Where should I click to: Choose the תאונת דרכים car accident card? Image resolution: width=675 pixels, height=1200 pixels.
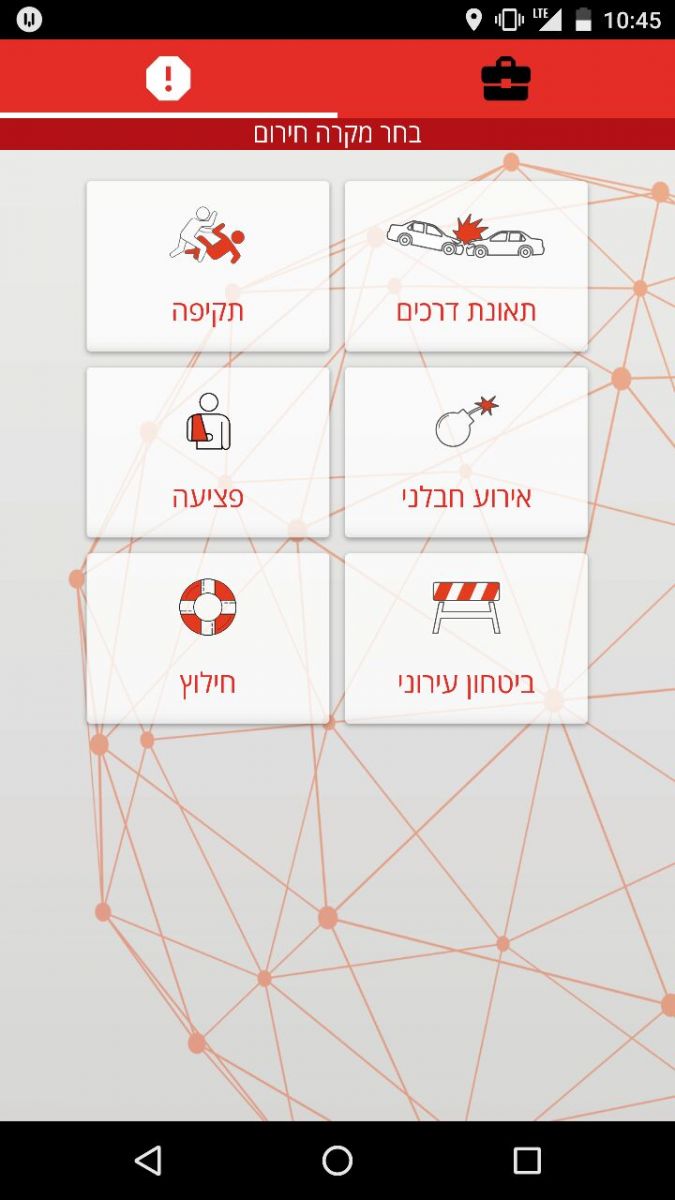tap(466, 266)
